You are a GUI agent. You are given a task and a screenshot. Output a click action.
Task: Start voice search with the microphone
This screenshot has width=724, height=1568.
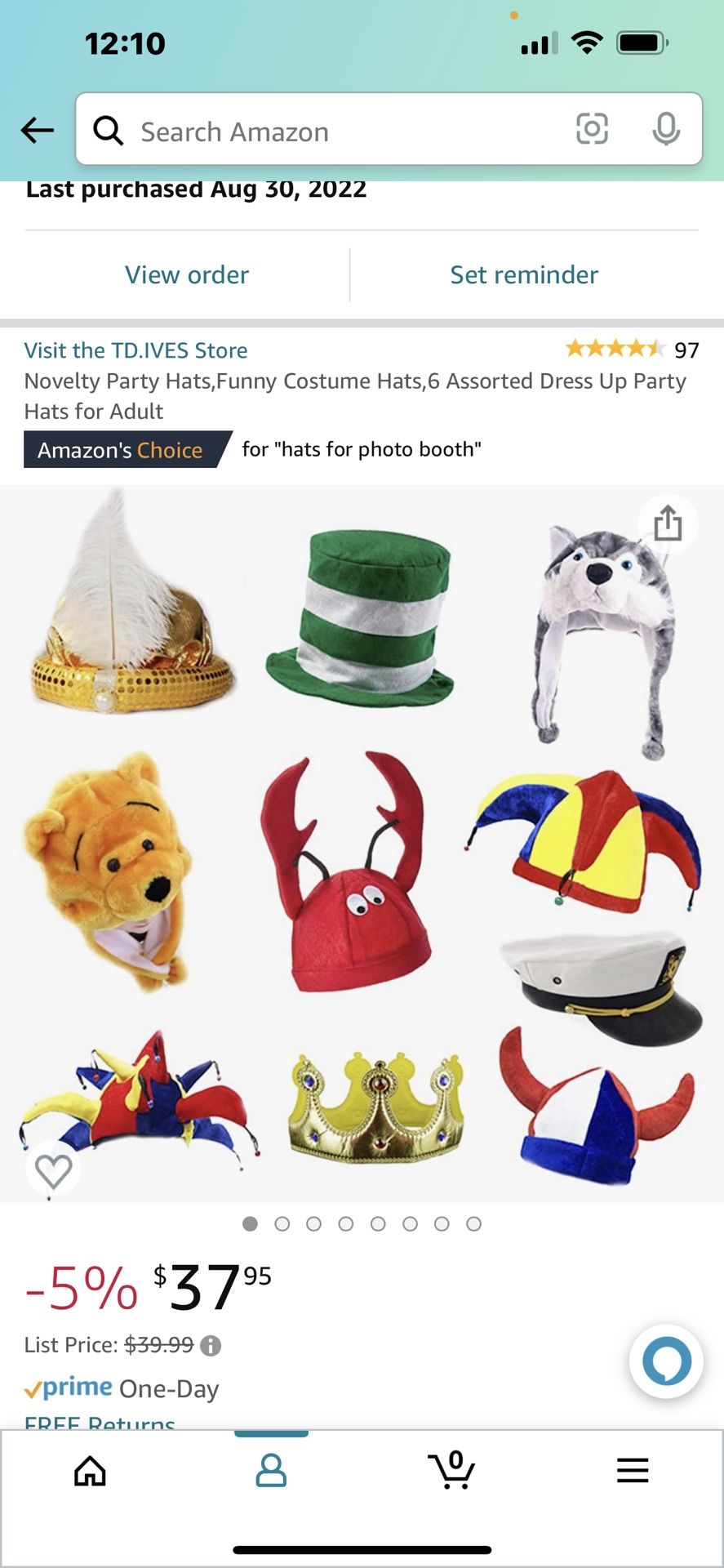[666, 129]
